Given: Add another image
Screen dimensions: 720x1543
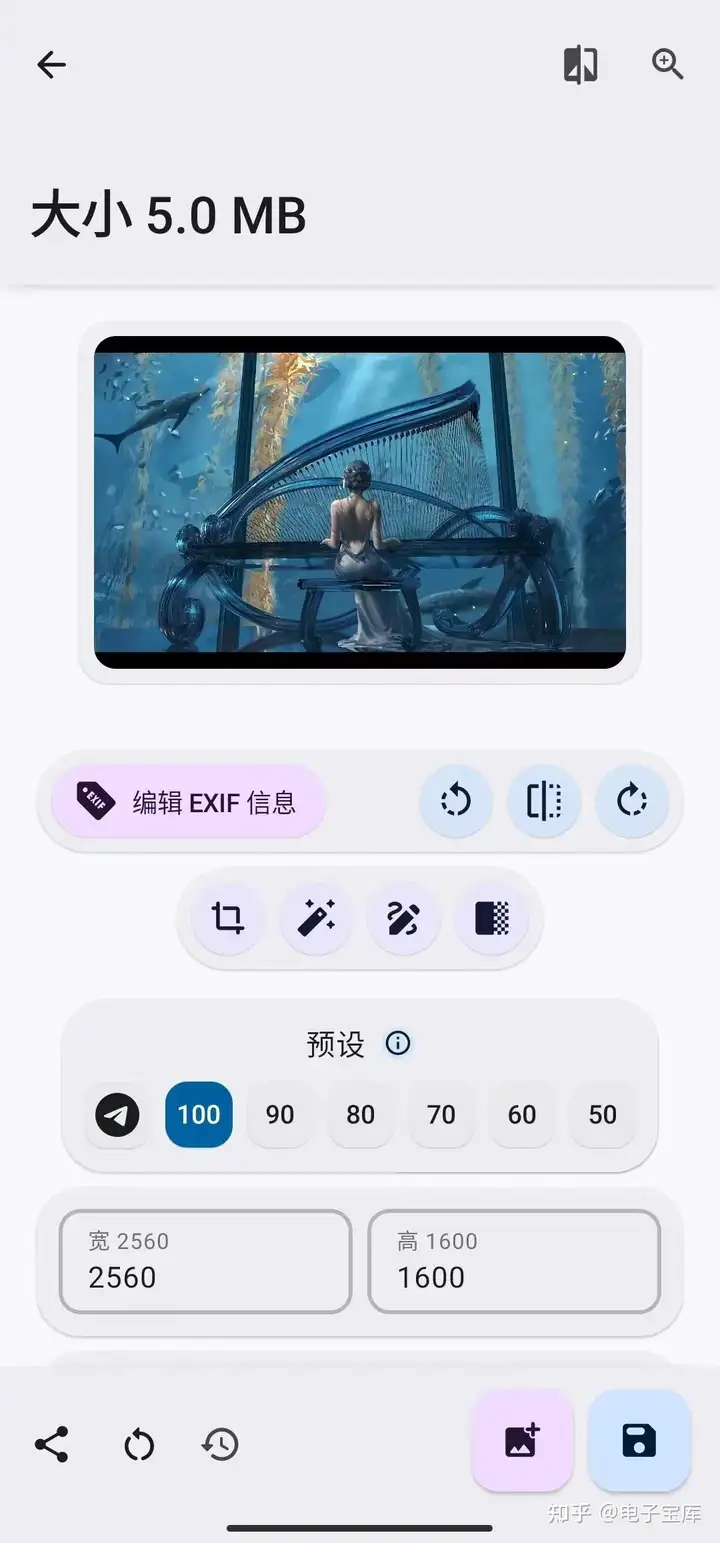Looking at the screenshot, I should (x=522, y=1441).
